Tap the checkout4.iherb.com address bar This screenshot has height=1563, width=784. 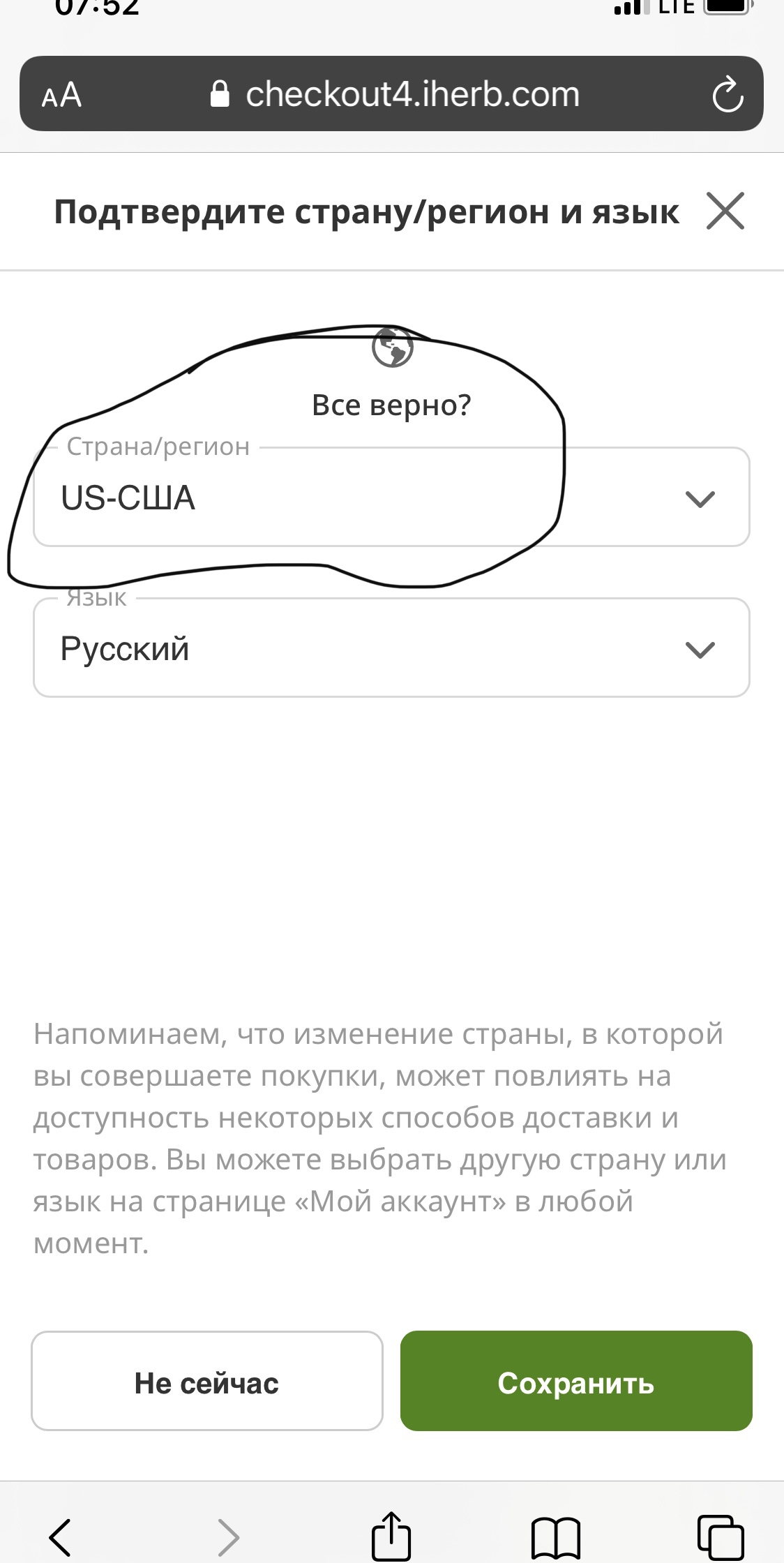(412, 95)
